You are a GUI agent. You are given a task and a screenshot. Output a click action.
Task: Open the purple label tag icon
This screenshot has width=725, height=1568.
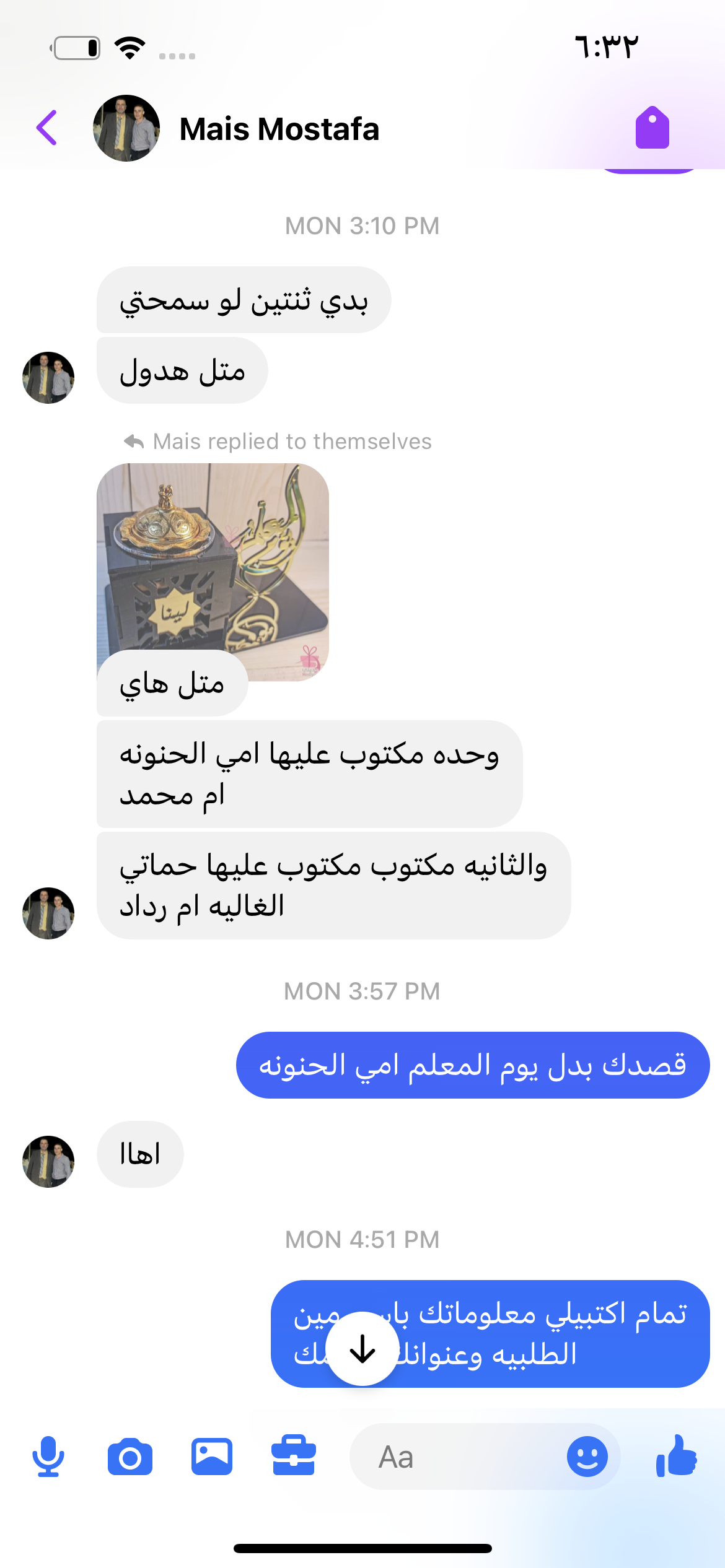point(652,128)
